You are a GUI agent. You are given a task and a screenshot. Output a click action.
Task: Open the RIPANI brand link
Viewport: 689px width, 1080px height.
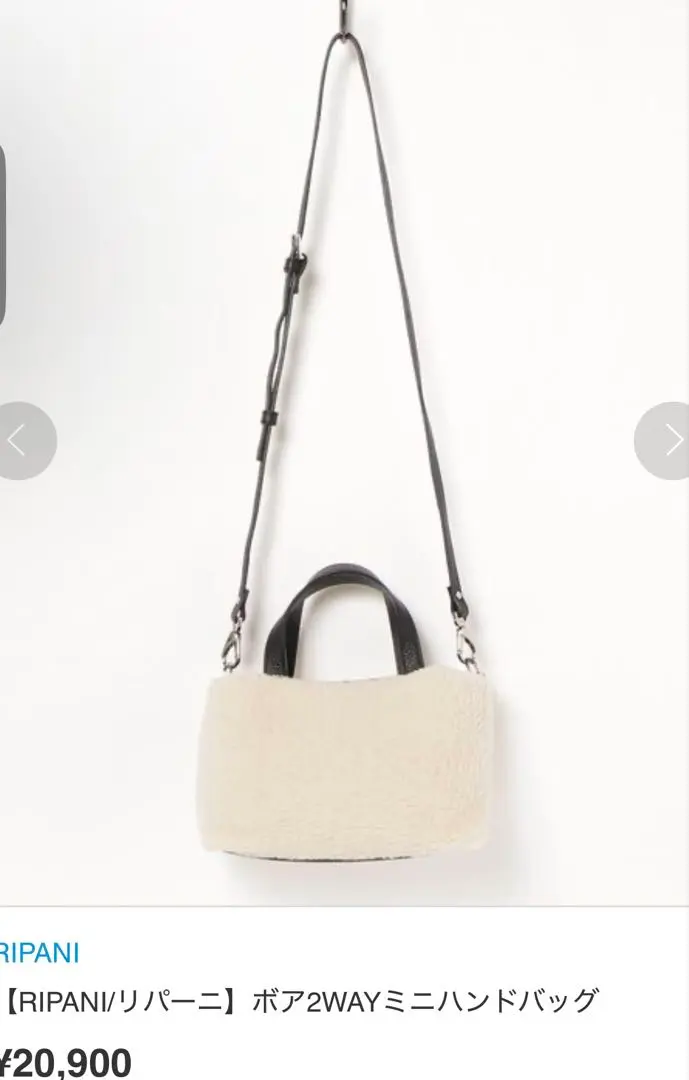[40, 952]
